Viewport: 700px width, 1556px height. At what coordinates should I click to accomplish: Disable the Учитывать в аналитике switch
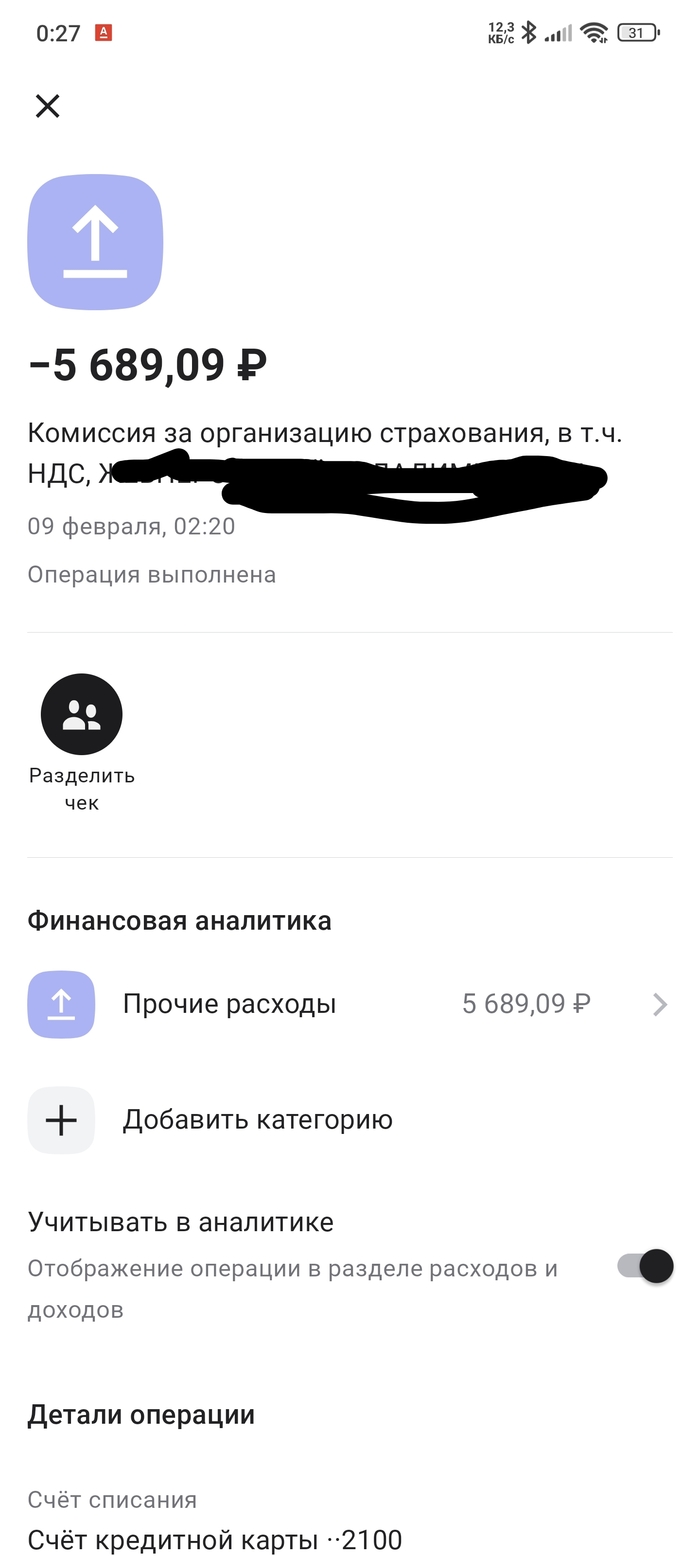645,1266
